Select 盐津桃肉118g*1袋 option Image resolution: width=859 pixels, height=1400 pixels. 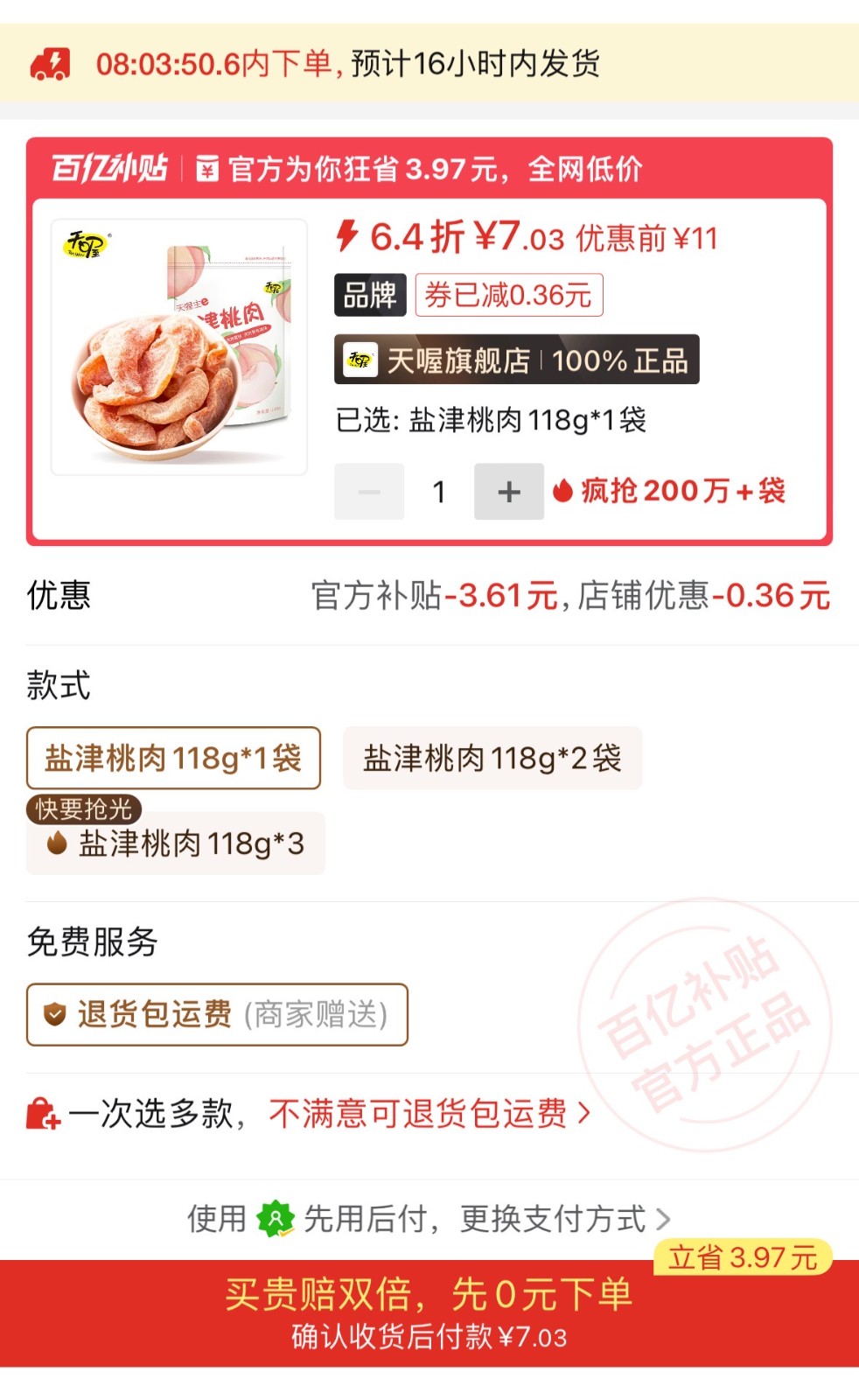173,758
